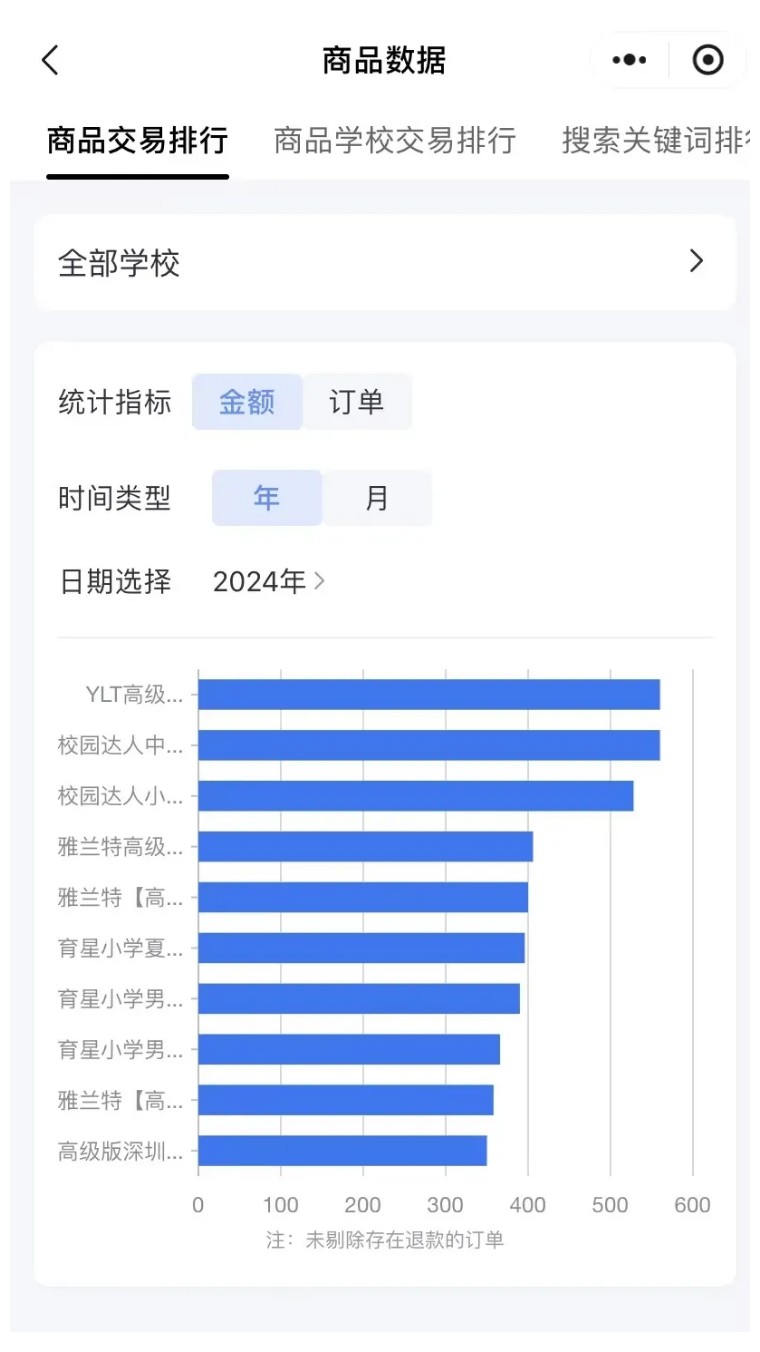Open the 全部学校 school selector
Viewport: 760px width, 1352px height.
point(385,263)
